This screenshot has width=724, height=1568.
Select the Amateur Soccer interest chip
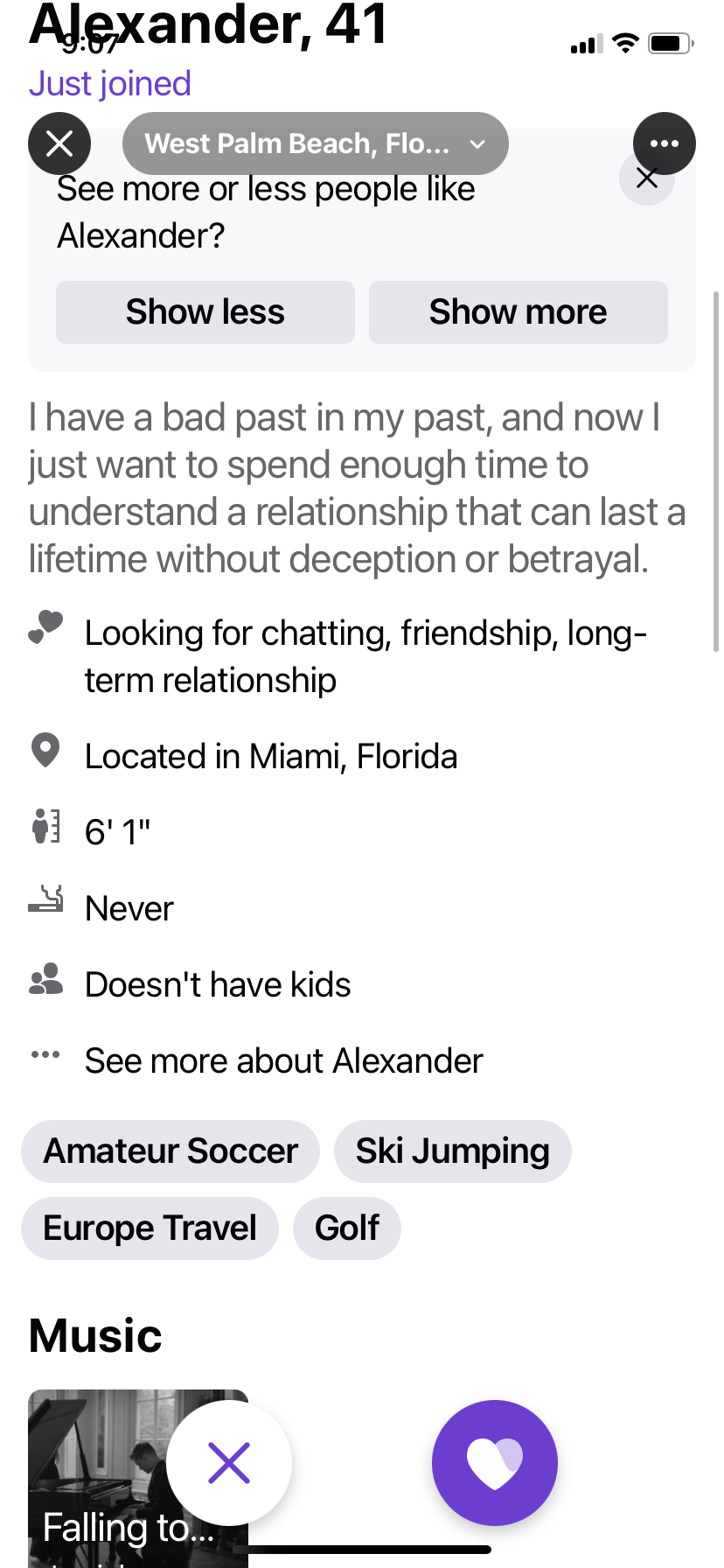click(171, 1151)
